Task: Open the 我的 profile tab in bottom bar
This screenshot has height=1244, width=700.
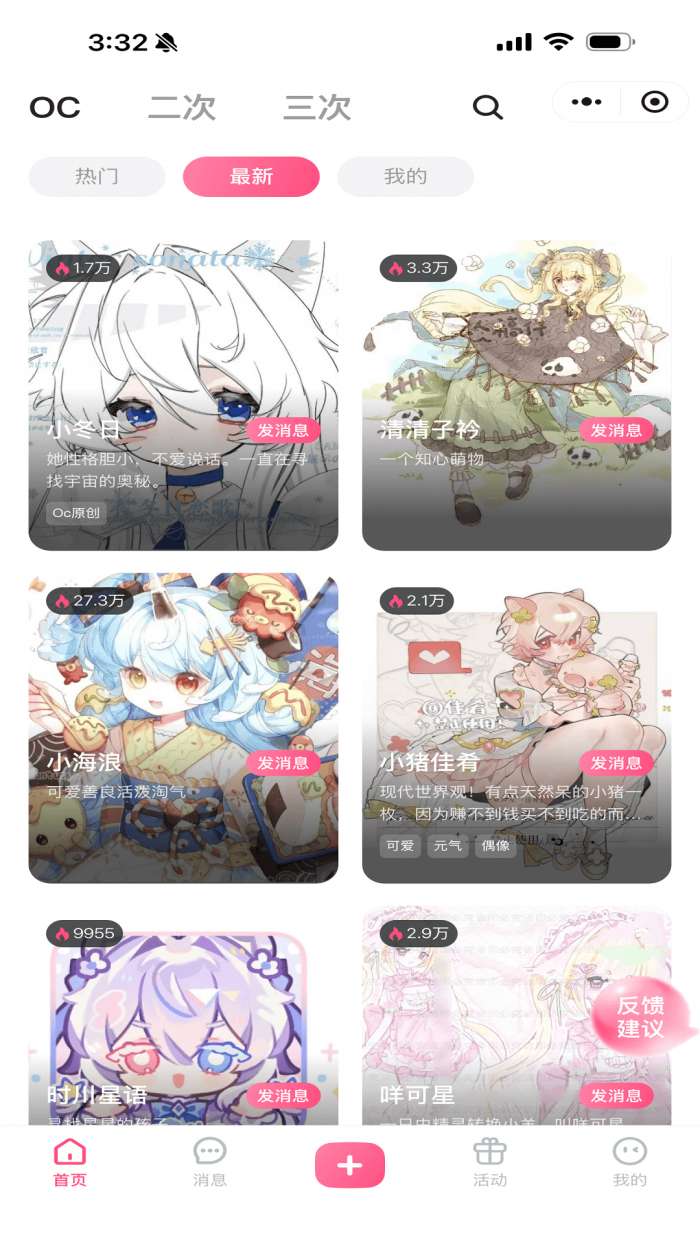Action: click(x=630, y=1163)
